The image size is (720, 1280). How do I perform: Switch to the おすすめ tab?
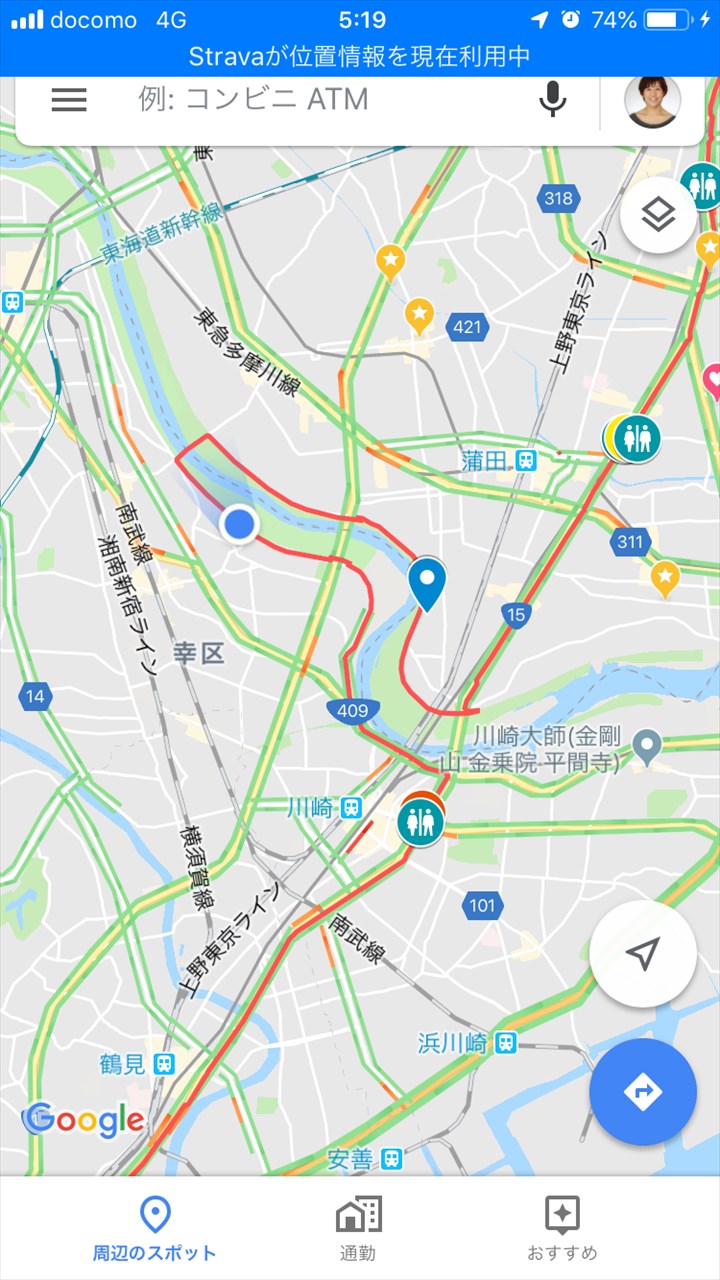[562, 1229]
